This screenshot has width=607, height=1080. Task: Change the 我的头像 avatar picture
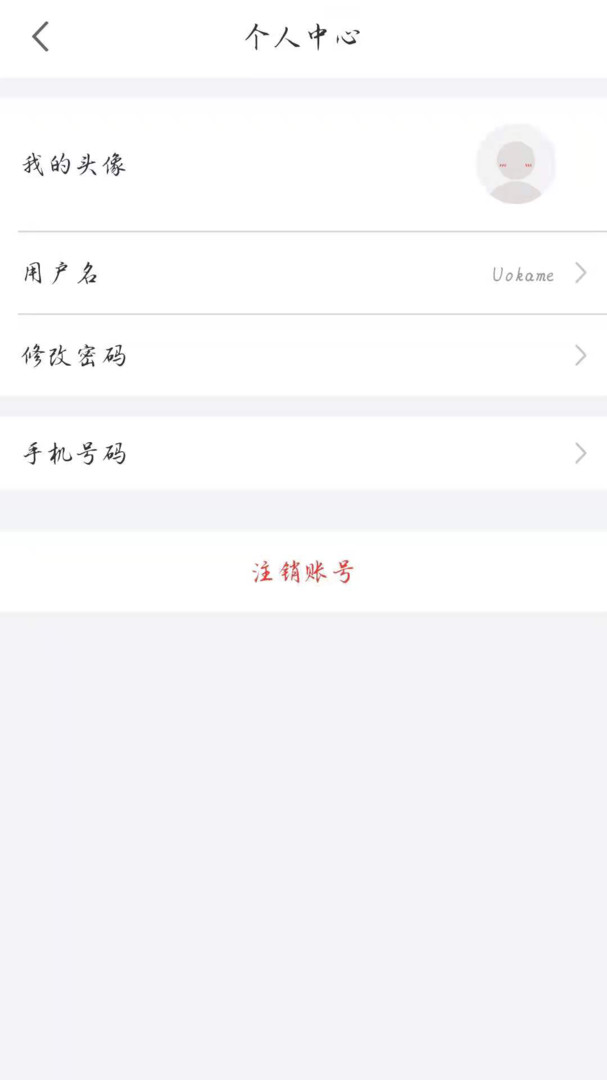[515, 165]
